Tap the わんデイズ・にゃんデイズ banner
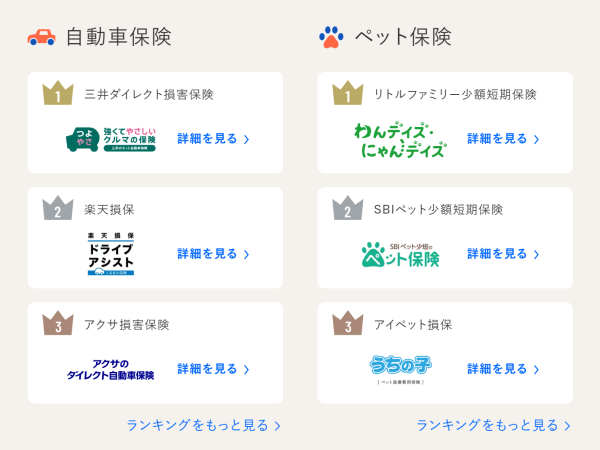 (400, 140)
